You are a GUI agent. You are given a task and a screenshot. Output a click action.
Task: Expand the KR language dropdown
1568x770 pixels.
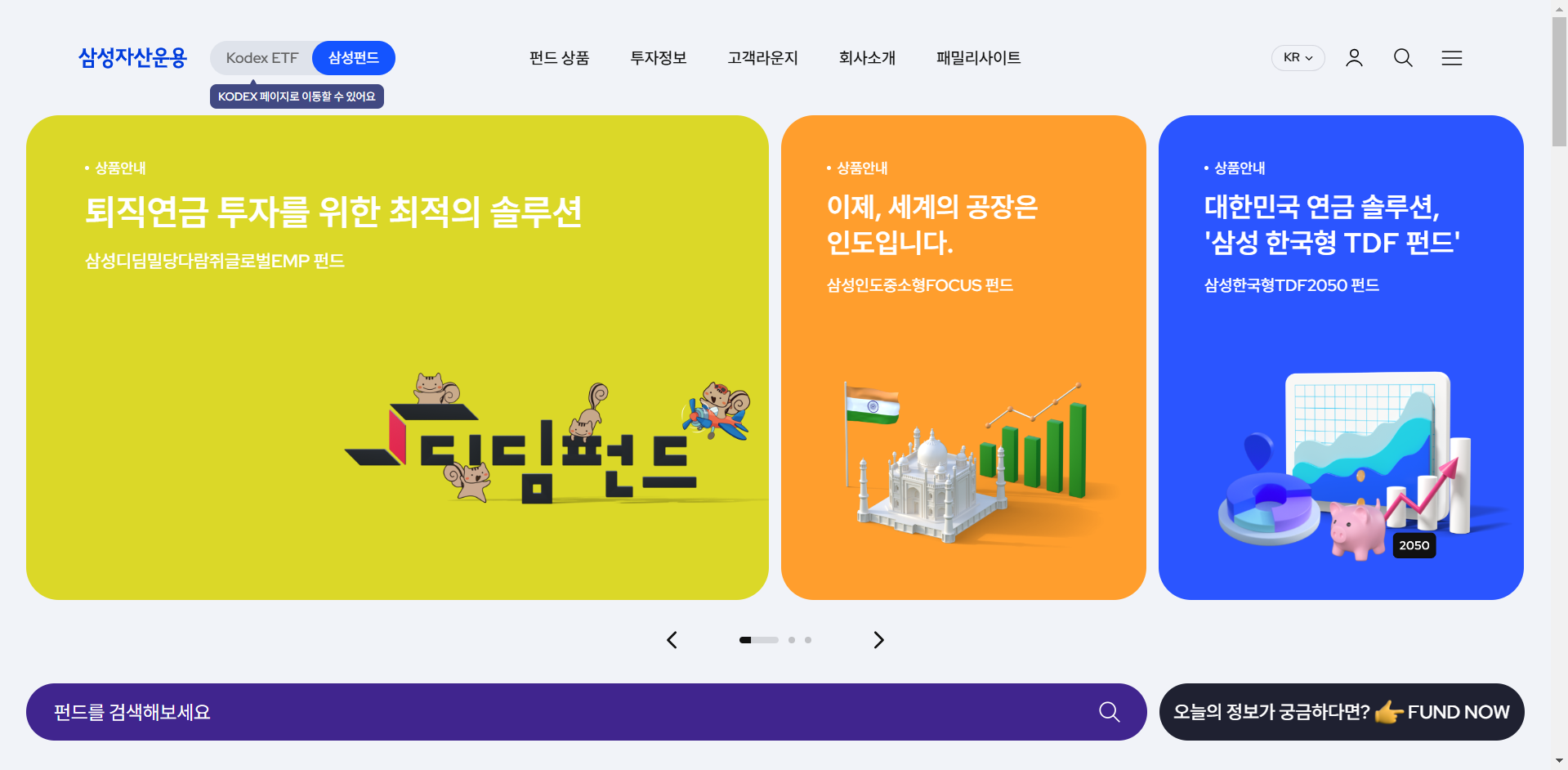1298,58
